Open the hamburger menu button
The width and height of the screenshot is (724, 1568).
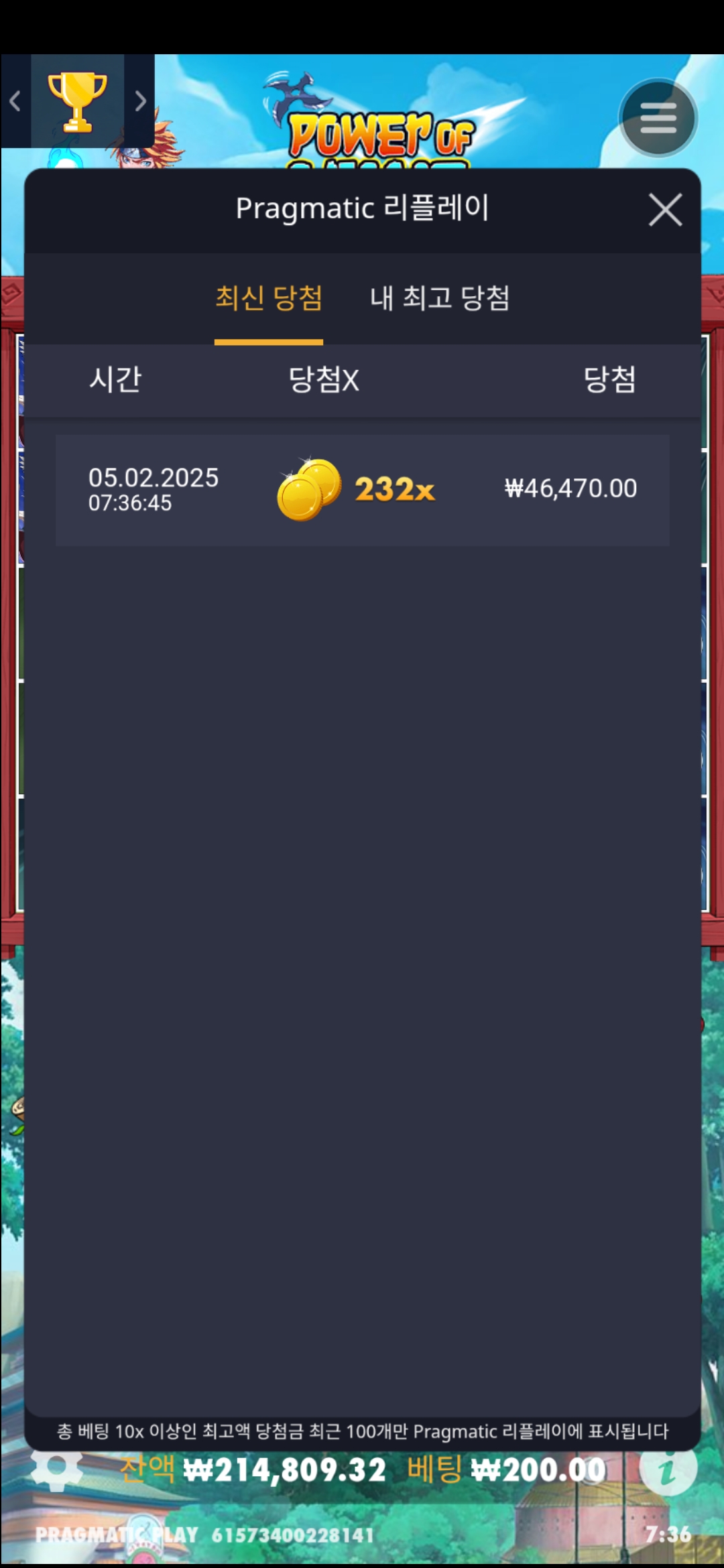[658, 119]
